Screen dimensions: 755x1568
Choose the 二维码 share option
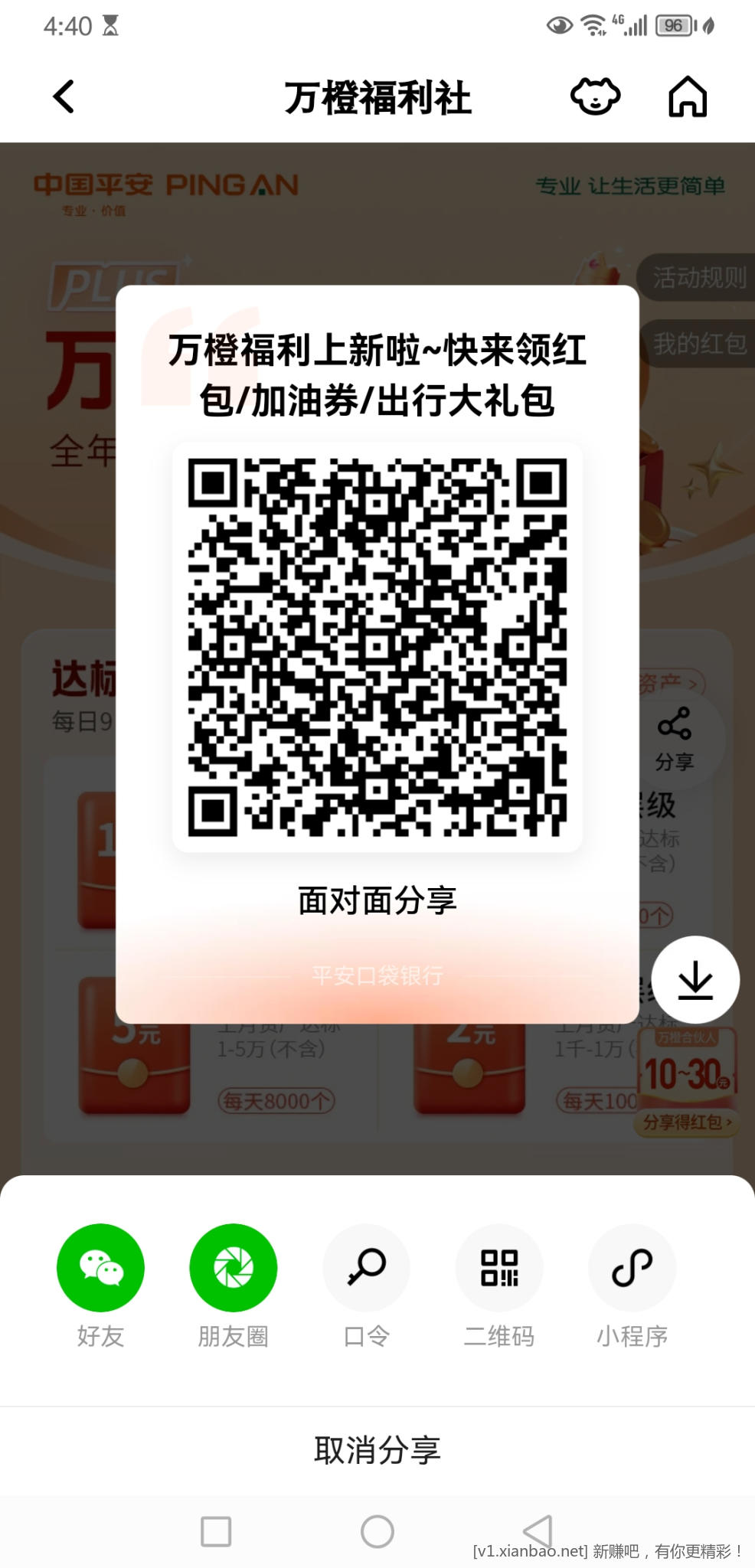coord(499,1268)
